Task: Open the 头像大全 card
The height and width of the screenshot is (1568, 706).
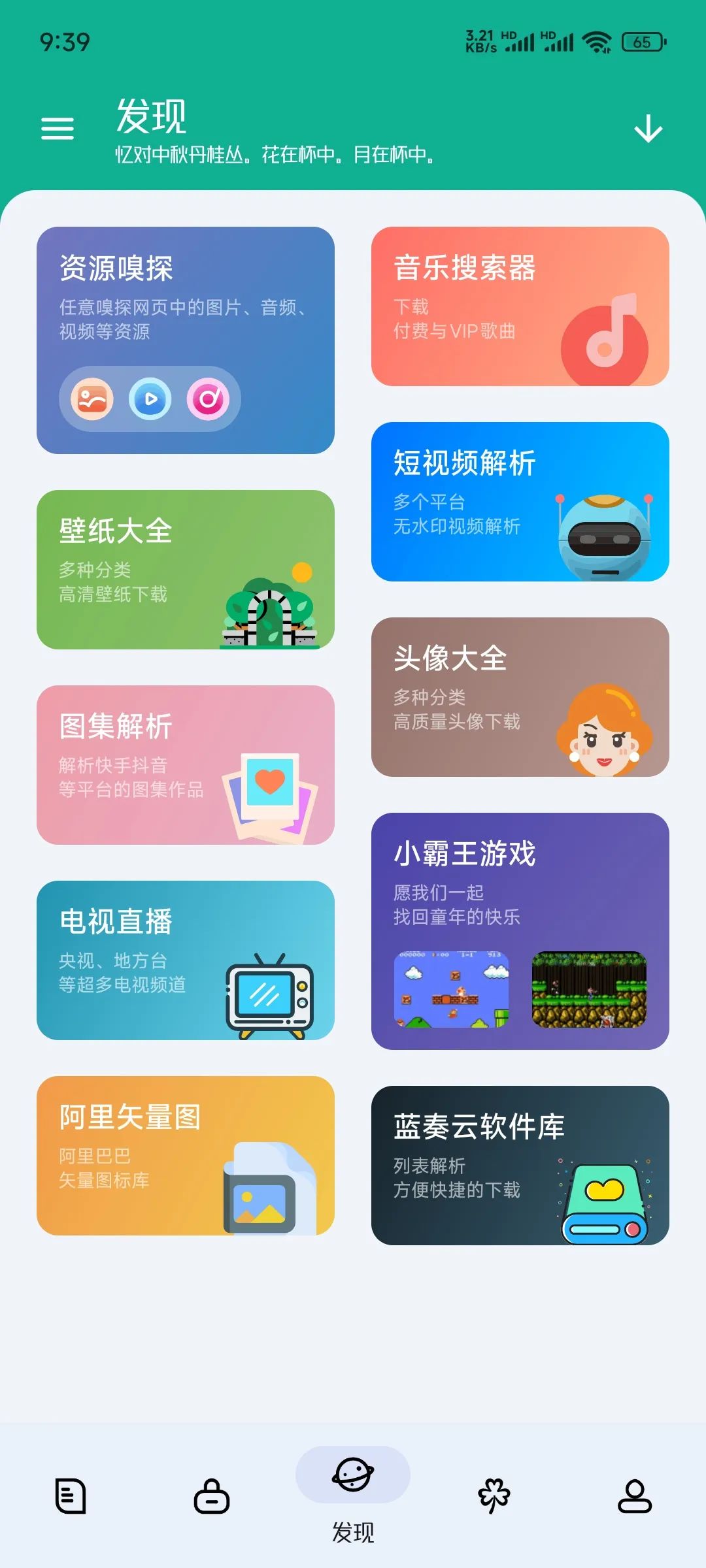Action: (x=520, y=696)
